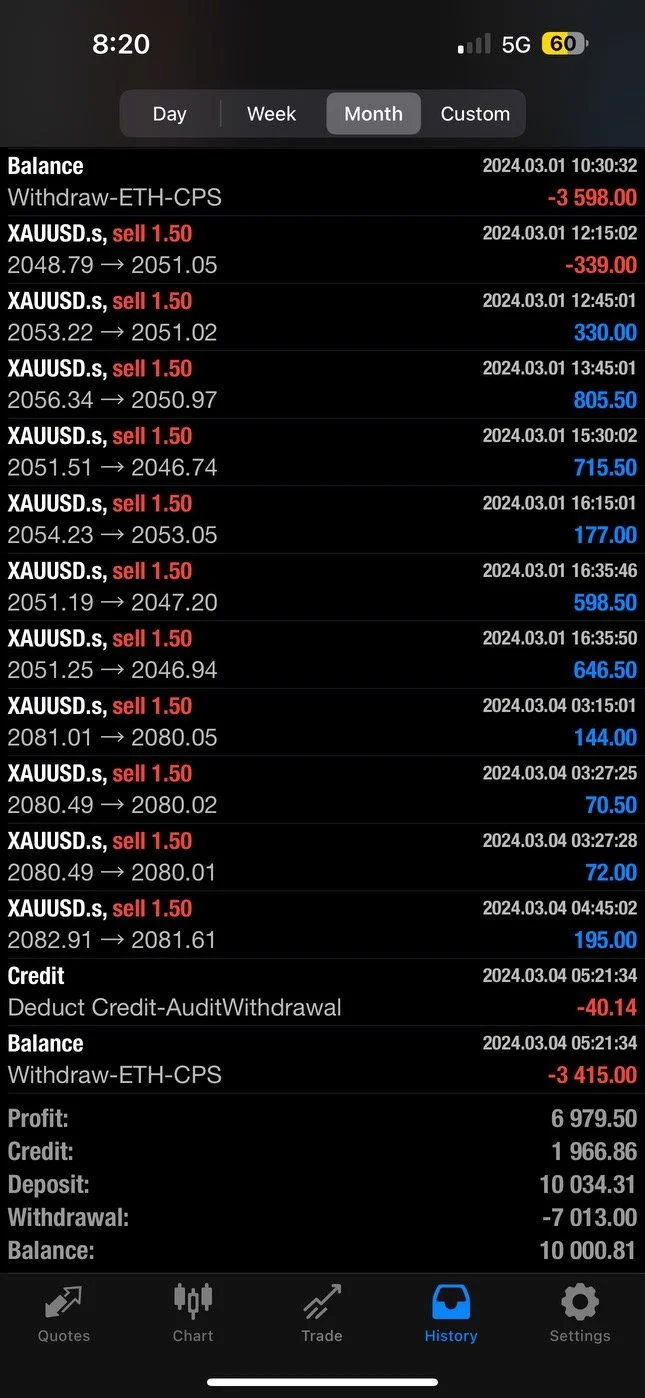
Task: Expand the XAUUSD.s trade with 805.50 profit
Action: coord(322,385)
